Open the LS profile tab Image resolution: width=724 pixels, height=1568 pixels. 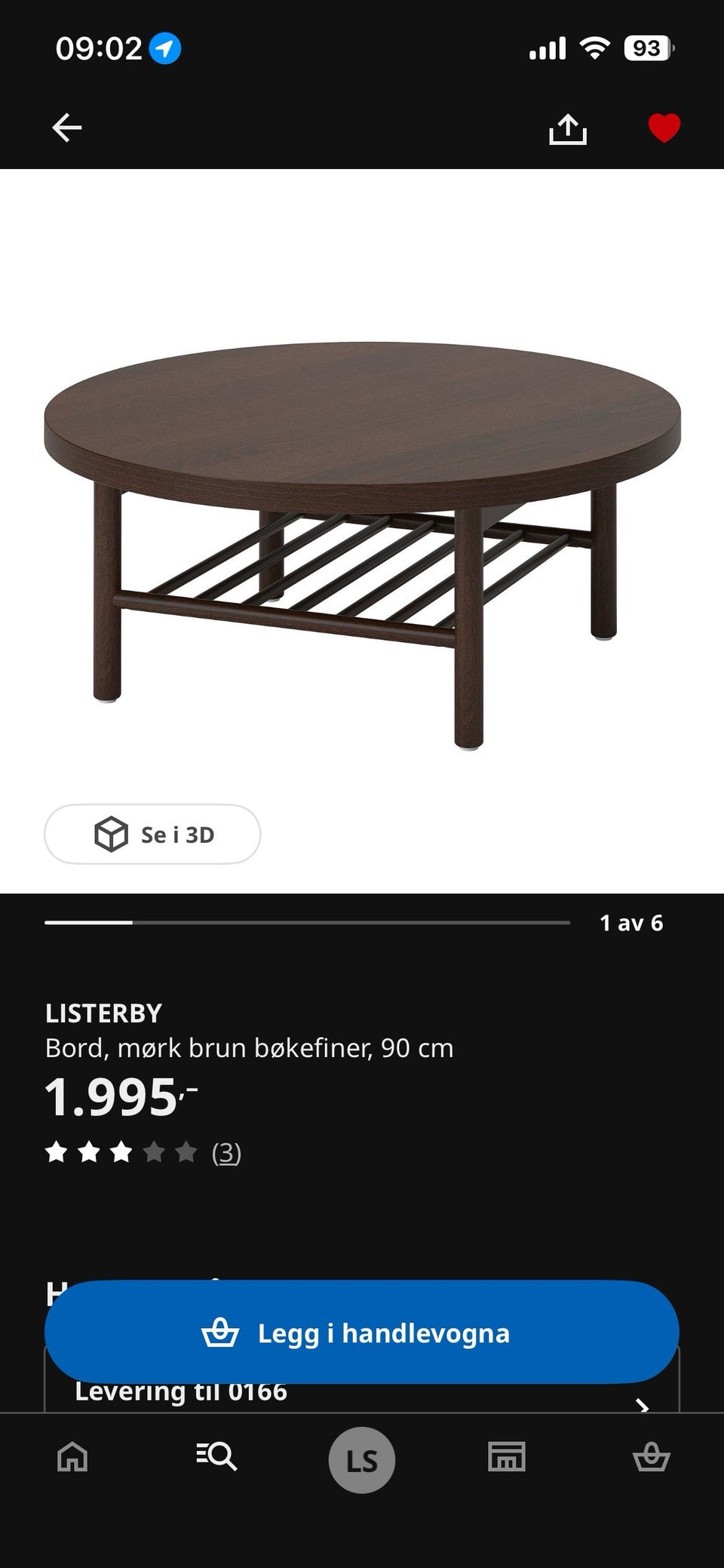click(x=362, y=1460)
